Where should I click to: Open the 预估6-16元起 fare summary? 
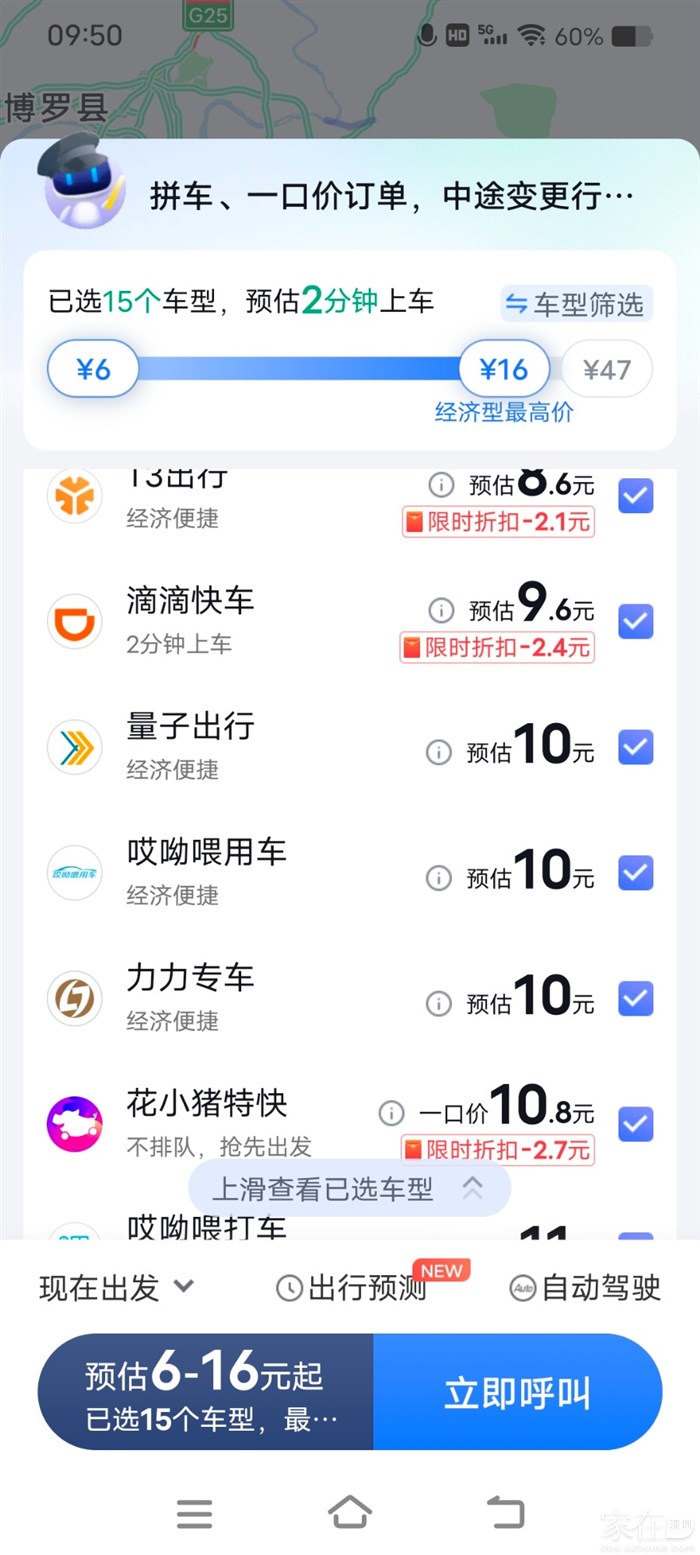coord(205,1392)
